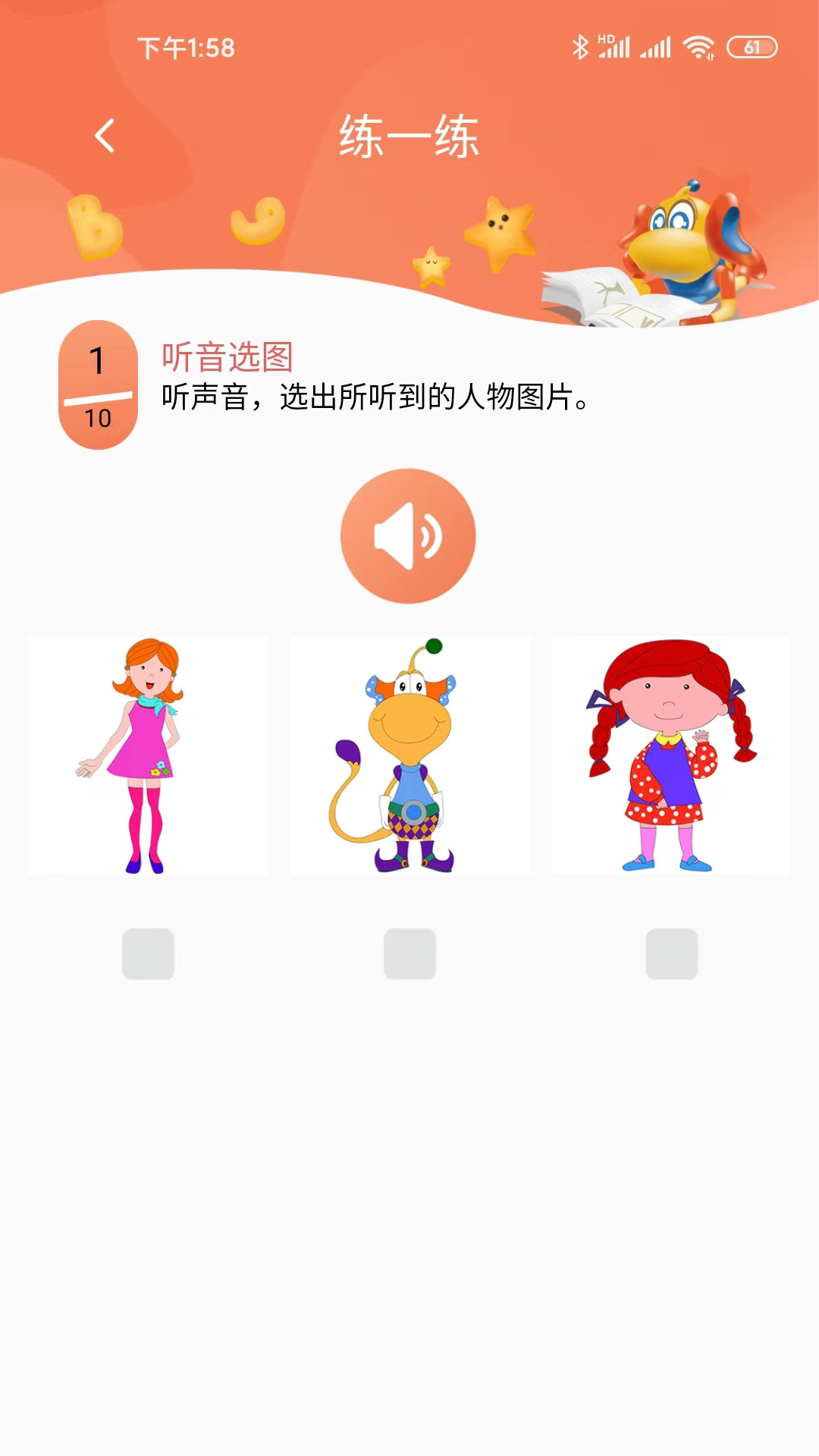
Task: Check the box under the orange monkey character
Action: 409,954
